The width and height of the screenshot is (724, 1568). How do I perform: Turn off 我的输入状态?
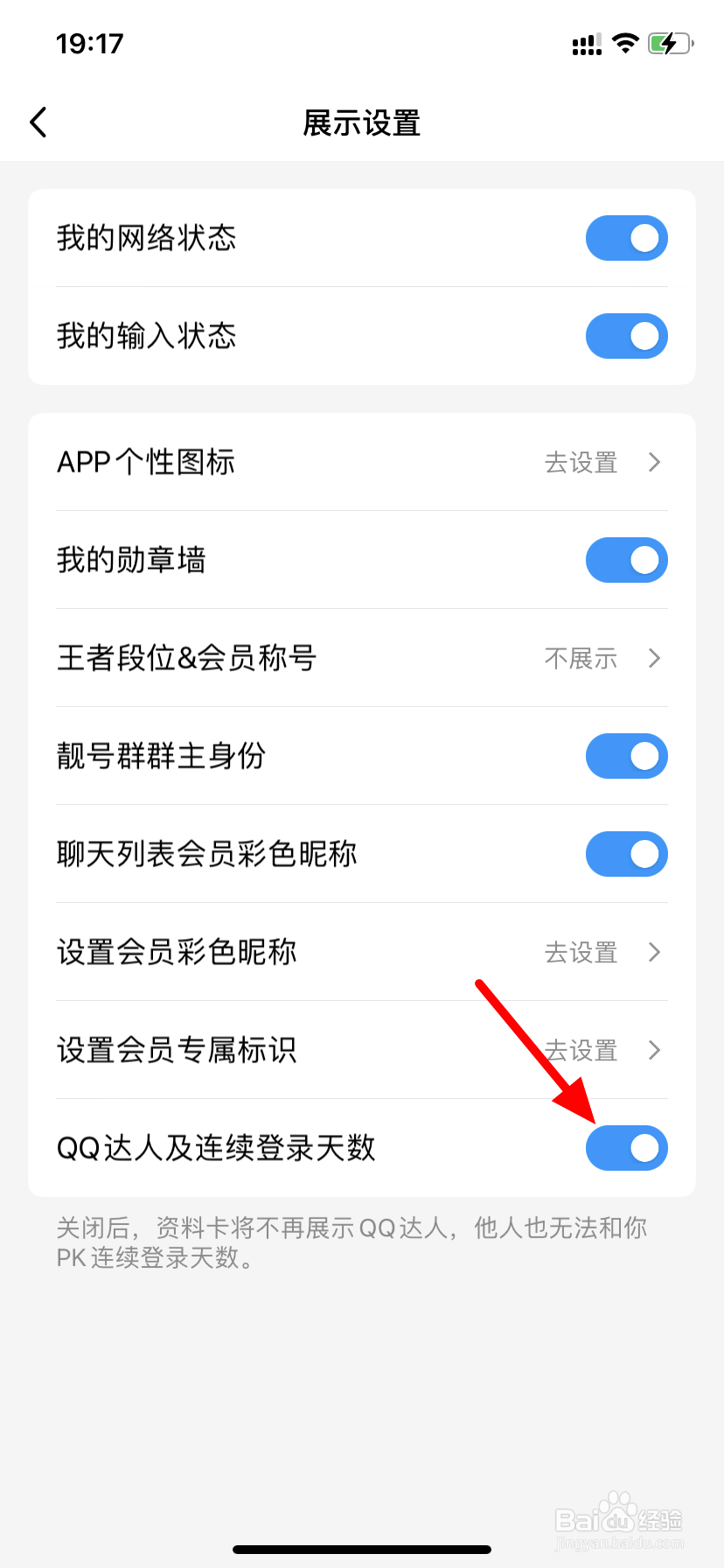(626, 336)
